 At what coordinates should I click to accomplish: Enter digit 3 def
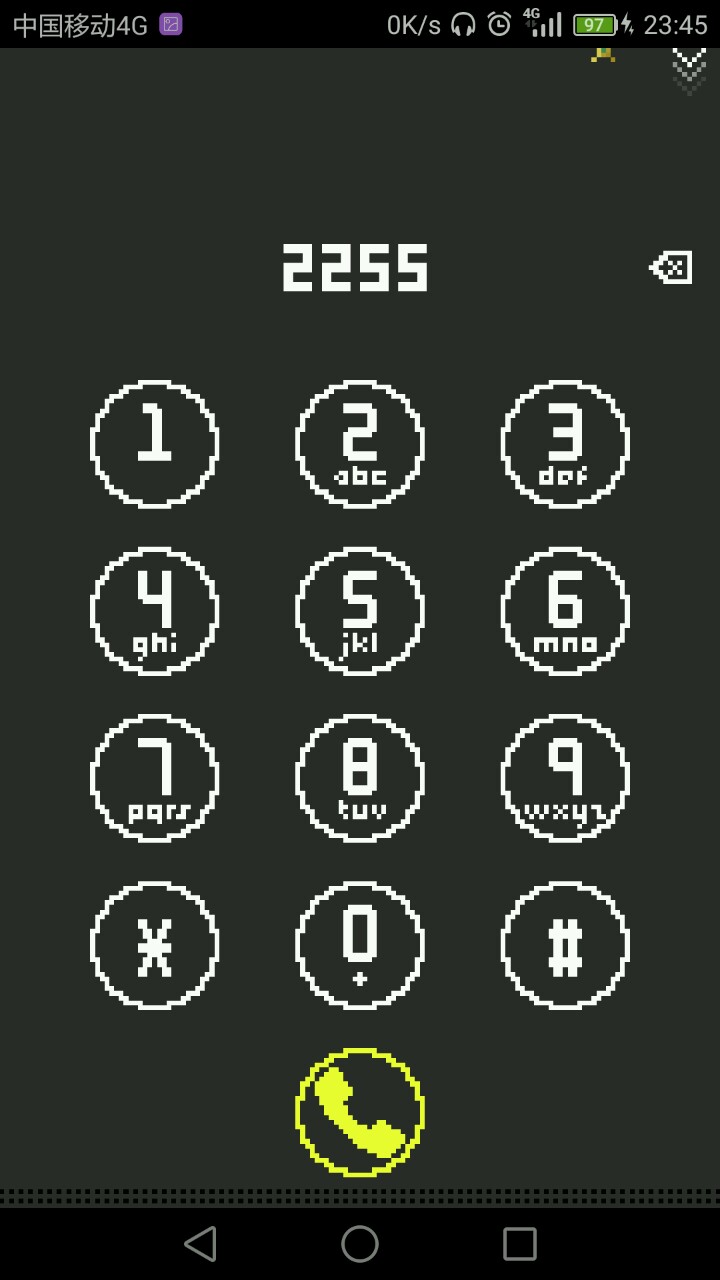click(565, 444)
